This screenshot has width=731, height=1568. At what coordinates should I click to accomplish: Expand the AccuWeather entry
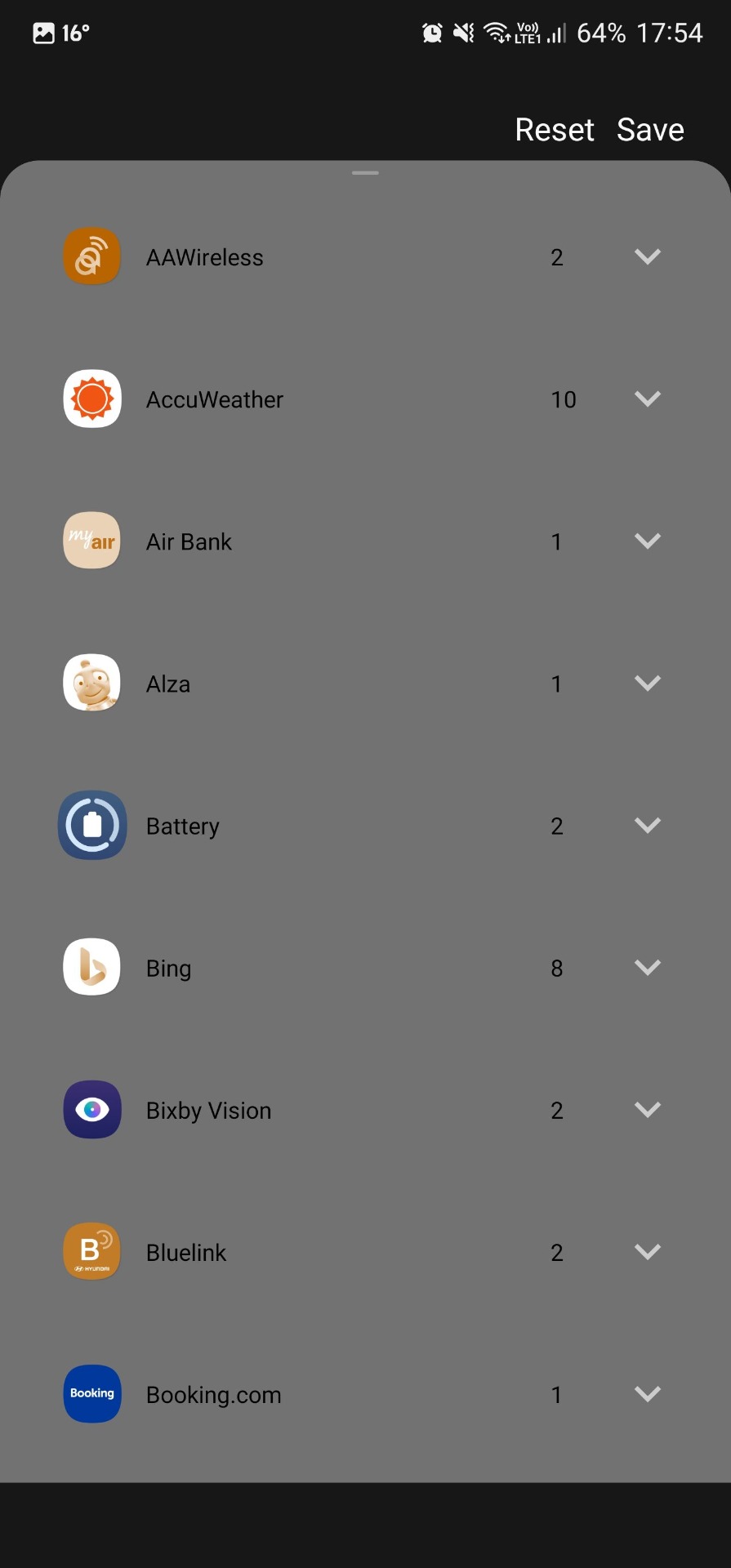point(647,399)
